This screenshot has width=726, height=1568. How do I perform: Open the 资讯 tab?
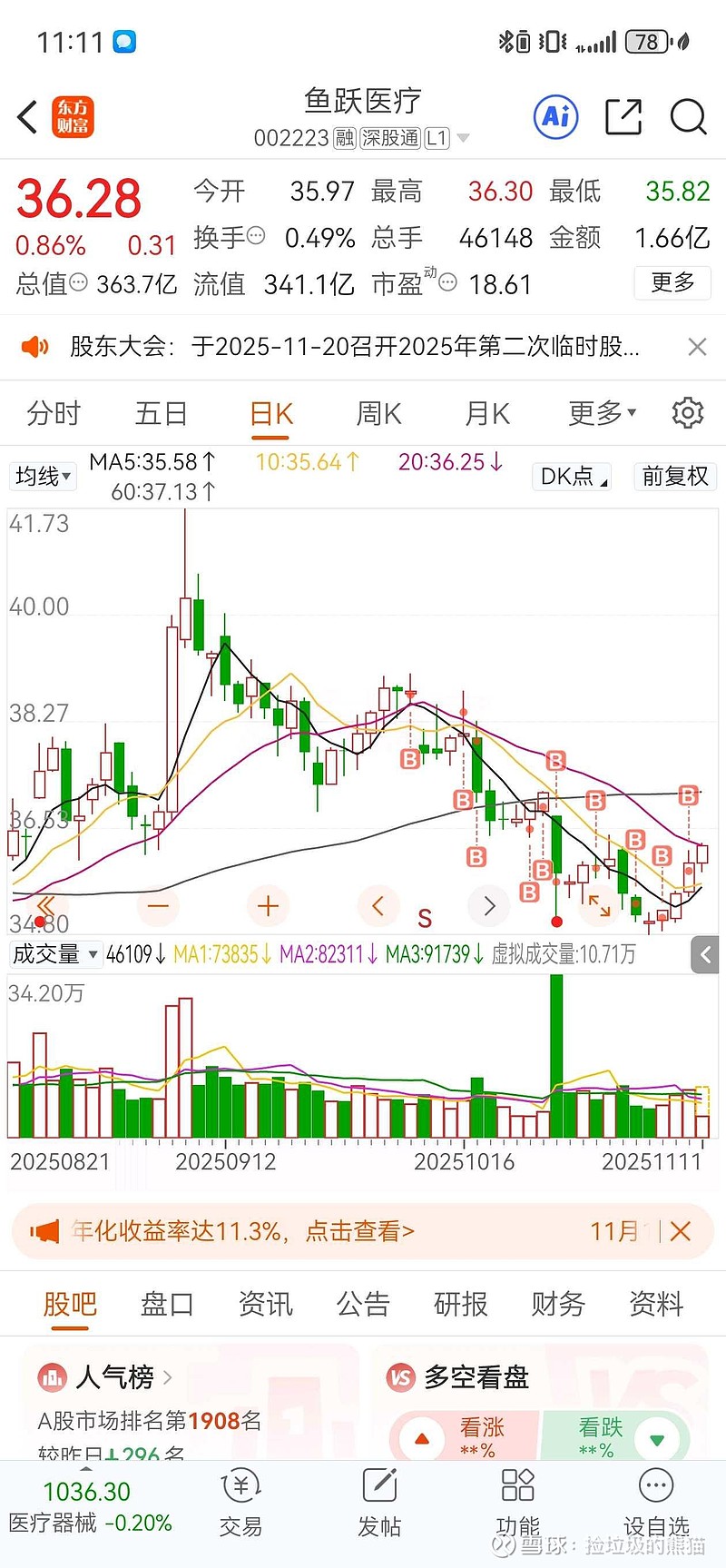click(265, 1305)
